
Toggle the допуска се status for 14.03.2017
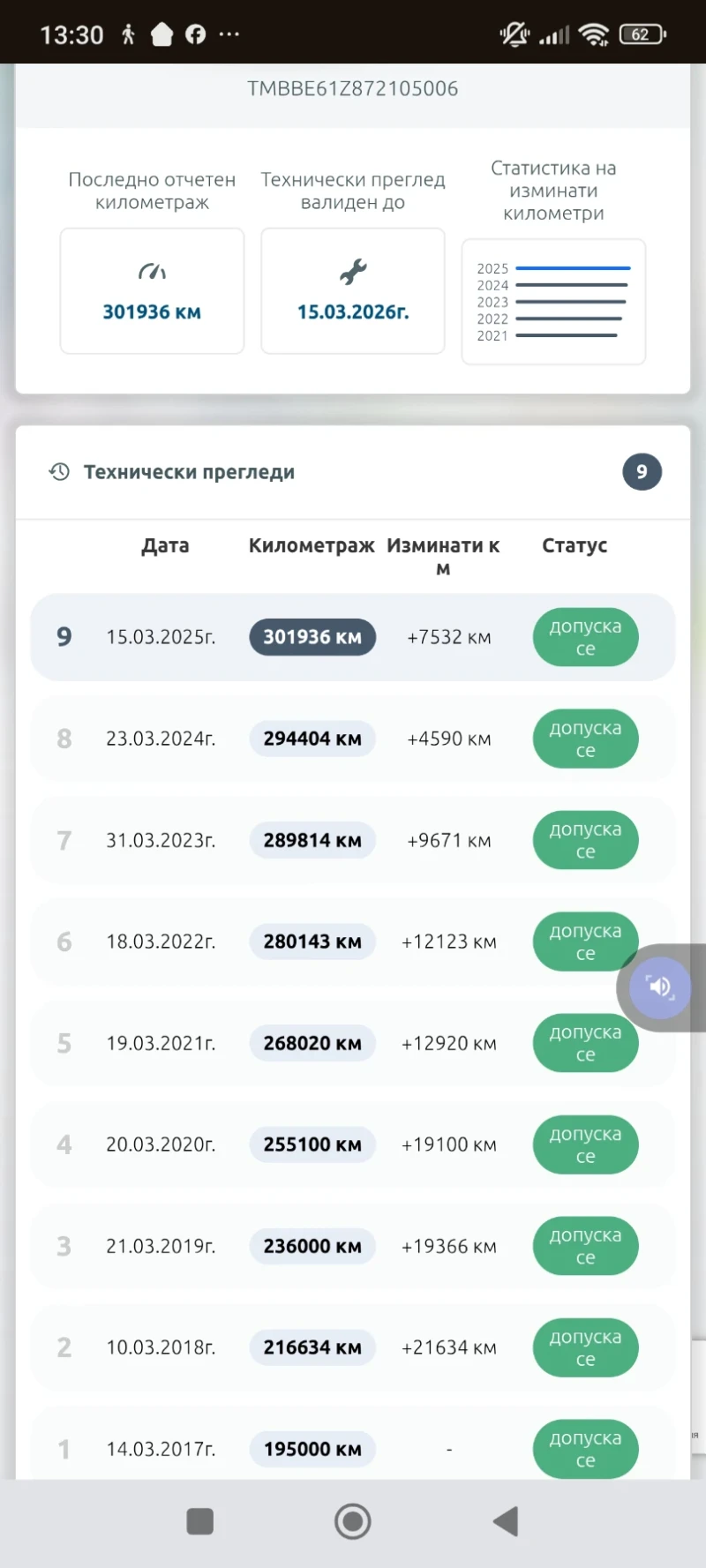[x=585, y=1449]
